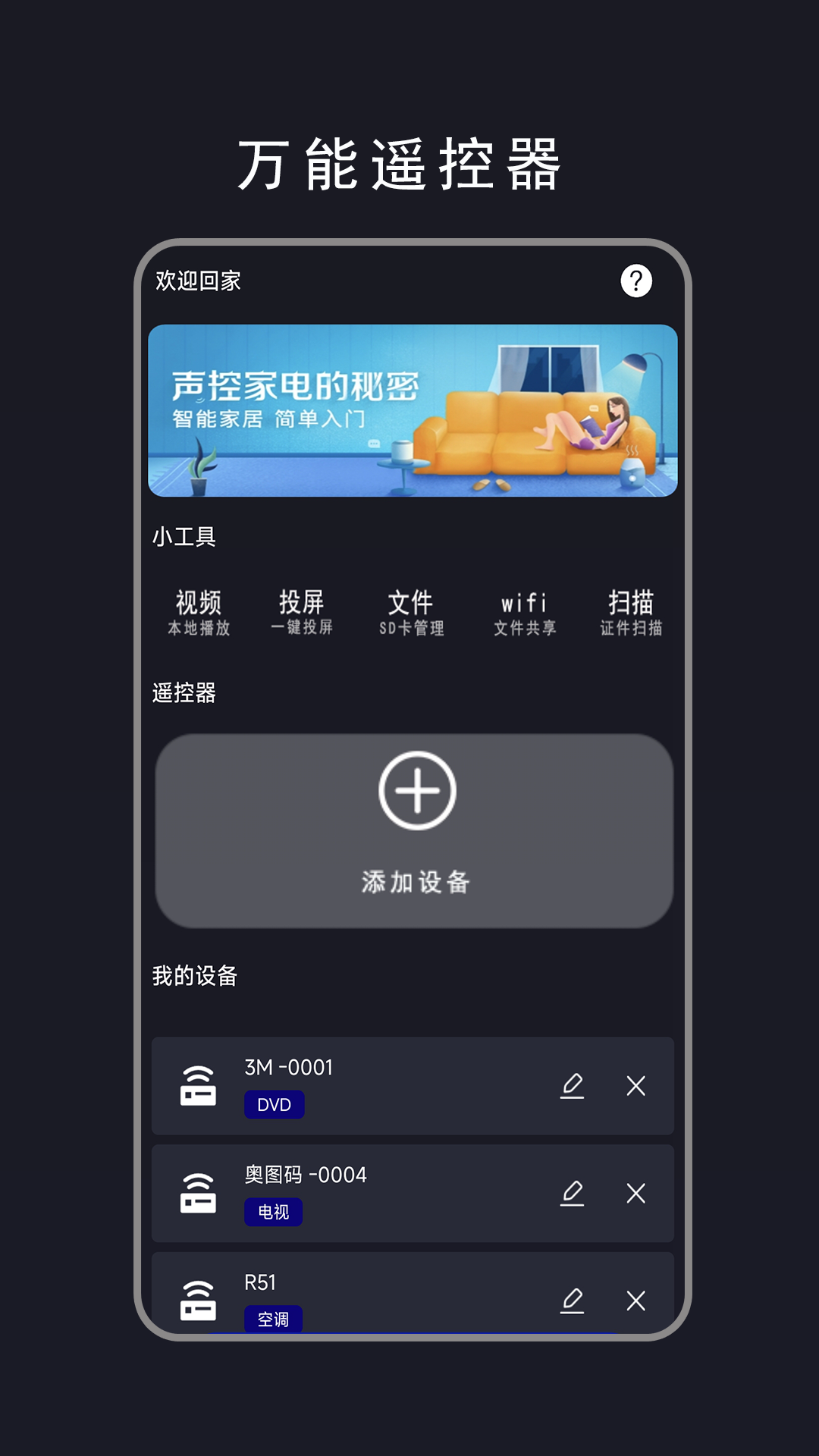The height and width of the screenshot is (1456, 819).
Task: Edit the 奥图码-0004 device
Action: coord(574,1193)
